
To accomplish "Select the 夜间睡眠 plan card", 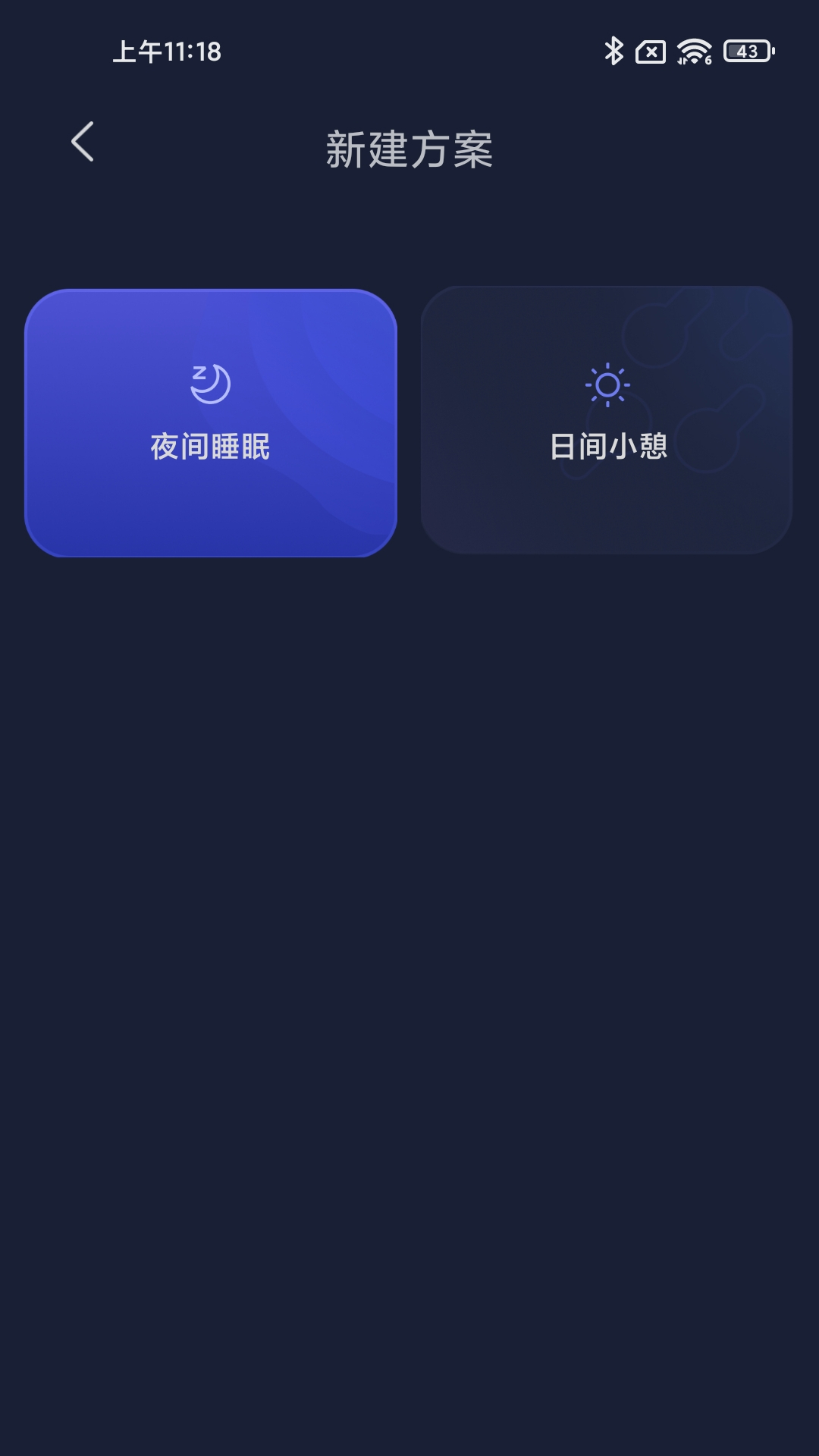I will coord(211,422).
